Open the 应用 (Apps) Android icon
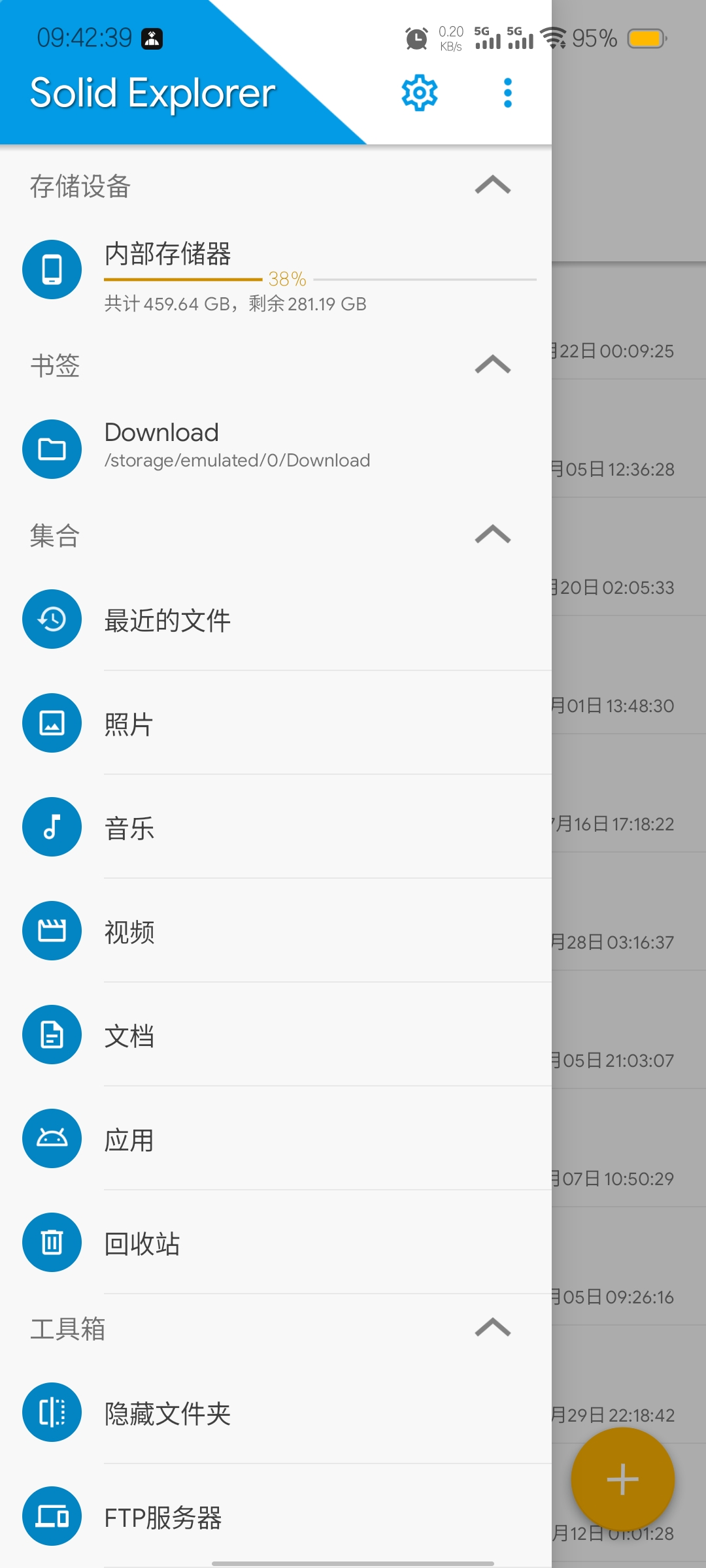This screenshot has width=706, height=1568. (x=52, y=1138)
